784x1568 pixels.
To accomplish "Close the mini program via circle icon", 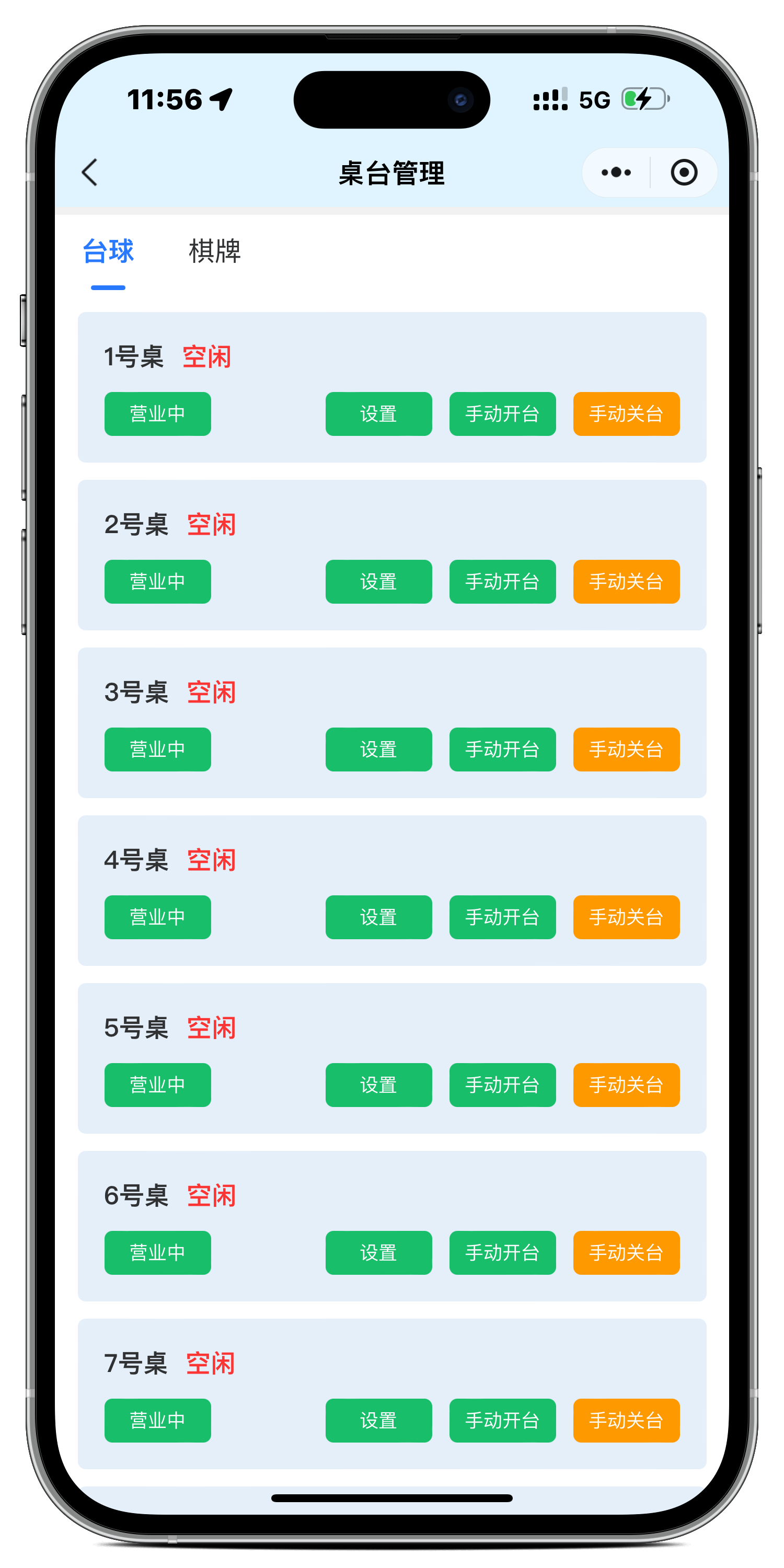I will pyautogui.click(x=684, y=172).
